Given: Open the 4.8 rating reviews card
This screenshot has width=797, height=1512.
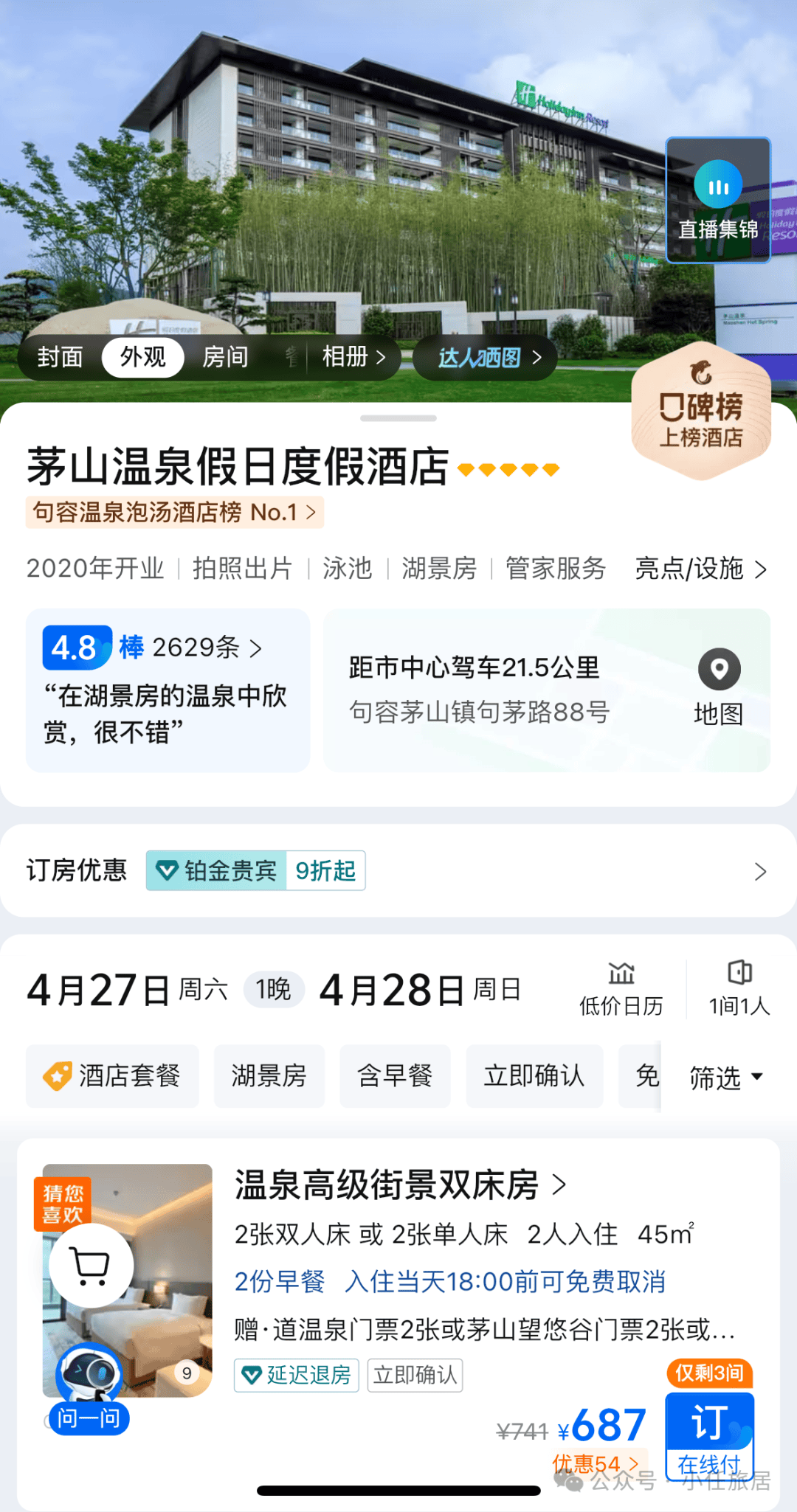Looking at the screenshot, I should (168, 690).
